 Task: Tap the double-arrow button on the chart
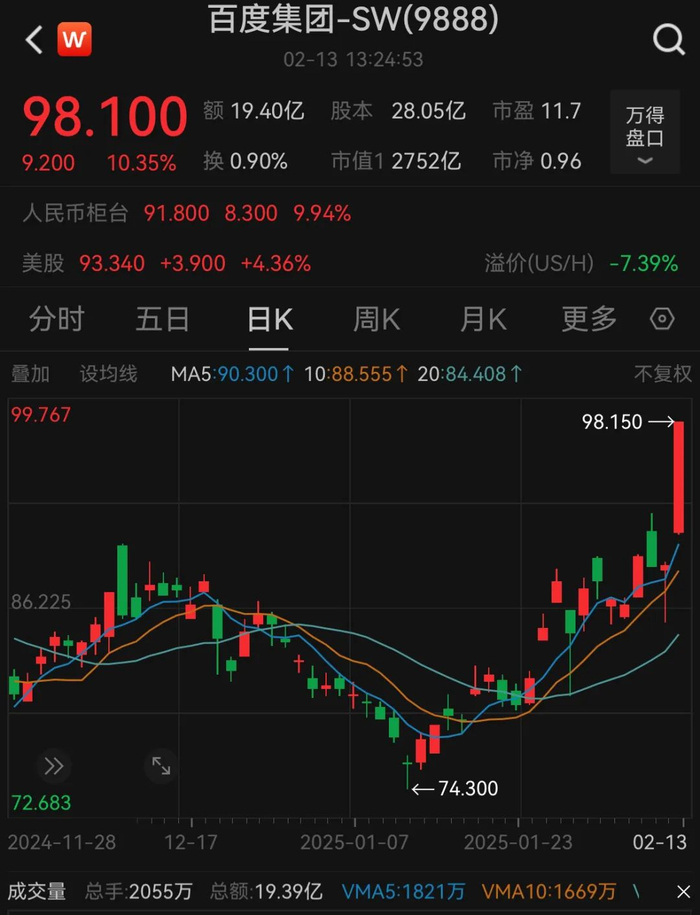pyautogui.click(x=54, y=766)
